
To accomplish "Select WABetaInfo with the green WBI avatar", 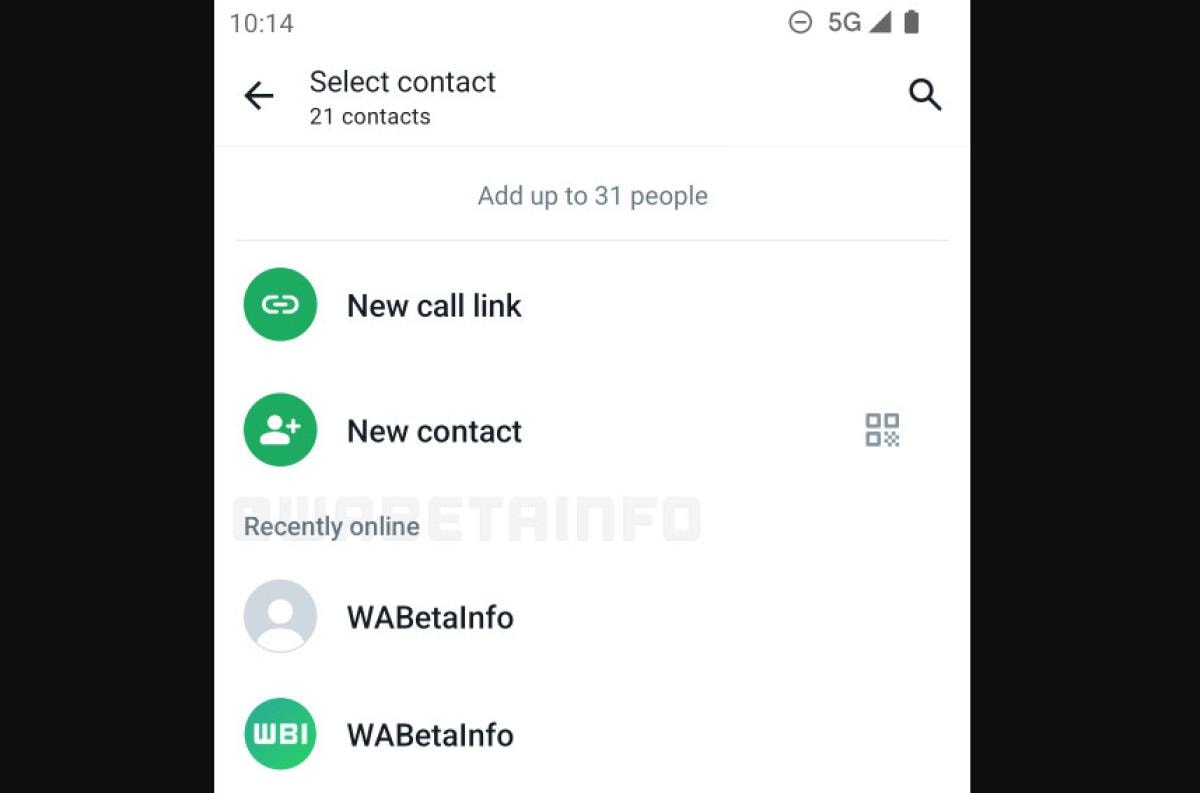I will [x=430, y=735].
